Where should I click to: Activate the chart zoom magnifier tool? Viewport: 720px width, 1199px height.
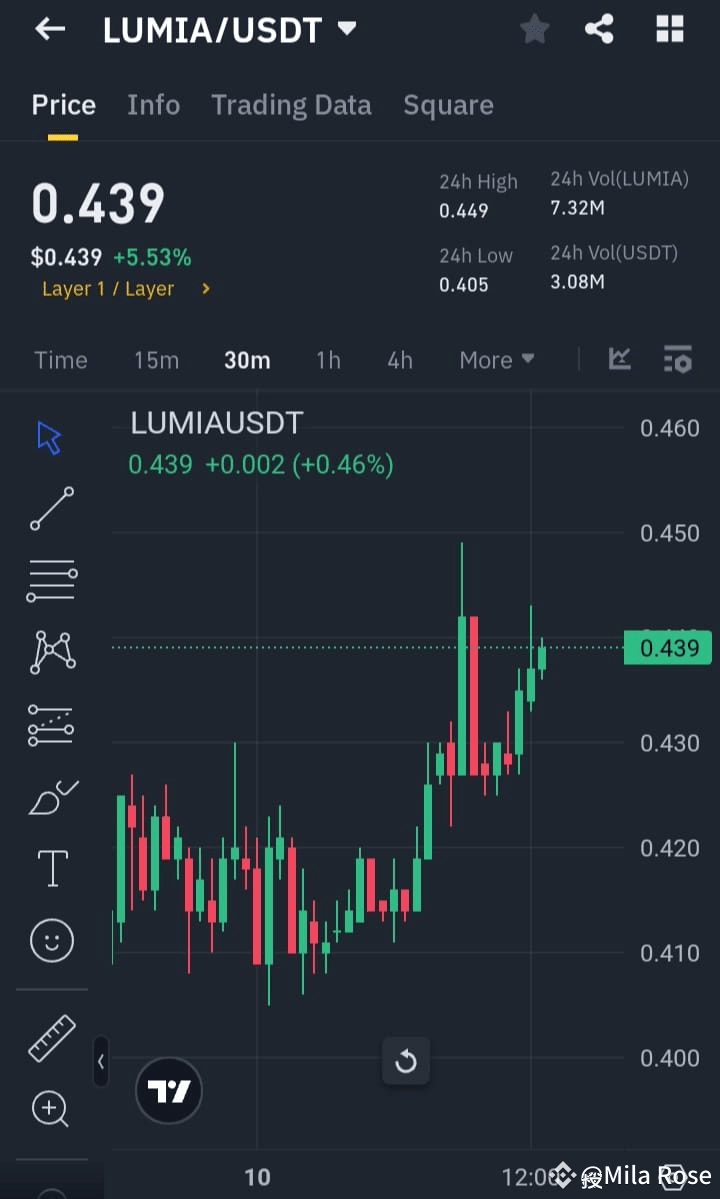tap(51, 1110)
